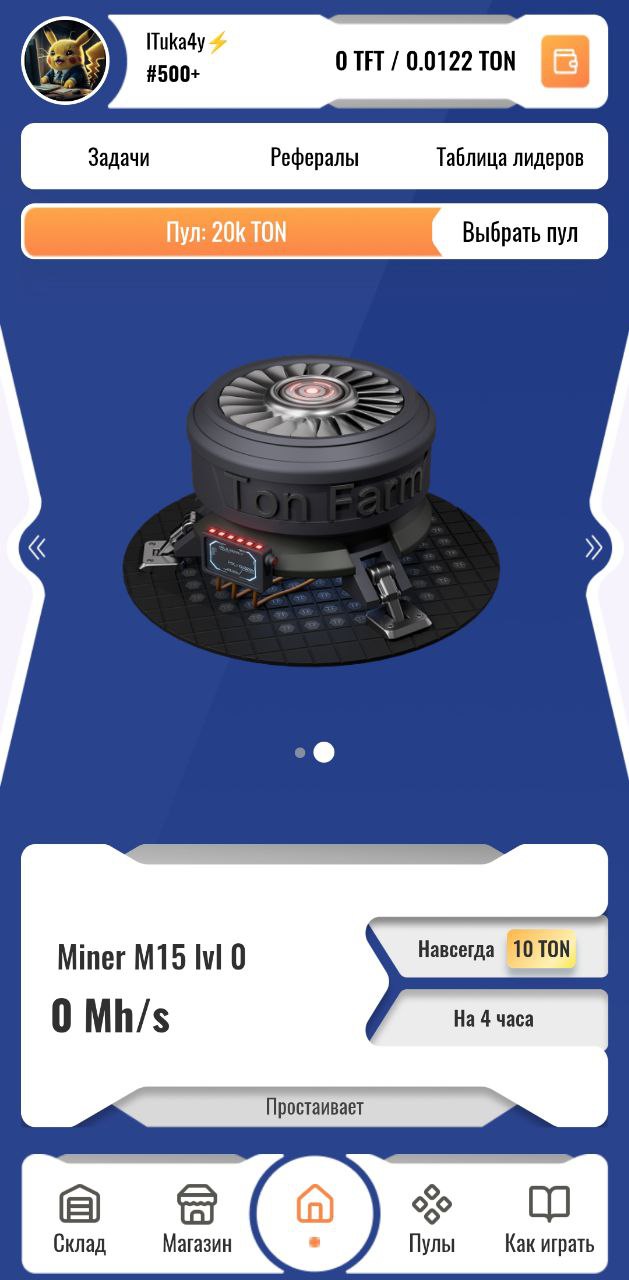Open Таблица лидеров
Image resolution: width=629 pixels, height=1280 pixels.
tap(510, 158)
